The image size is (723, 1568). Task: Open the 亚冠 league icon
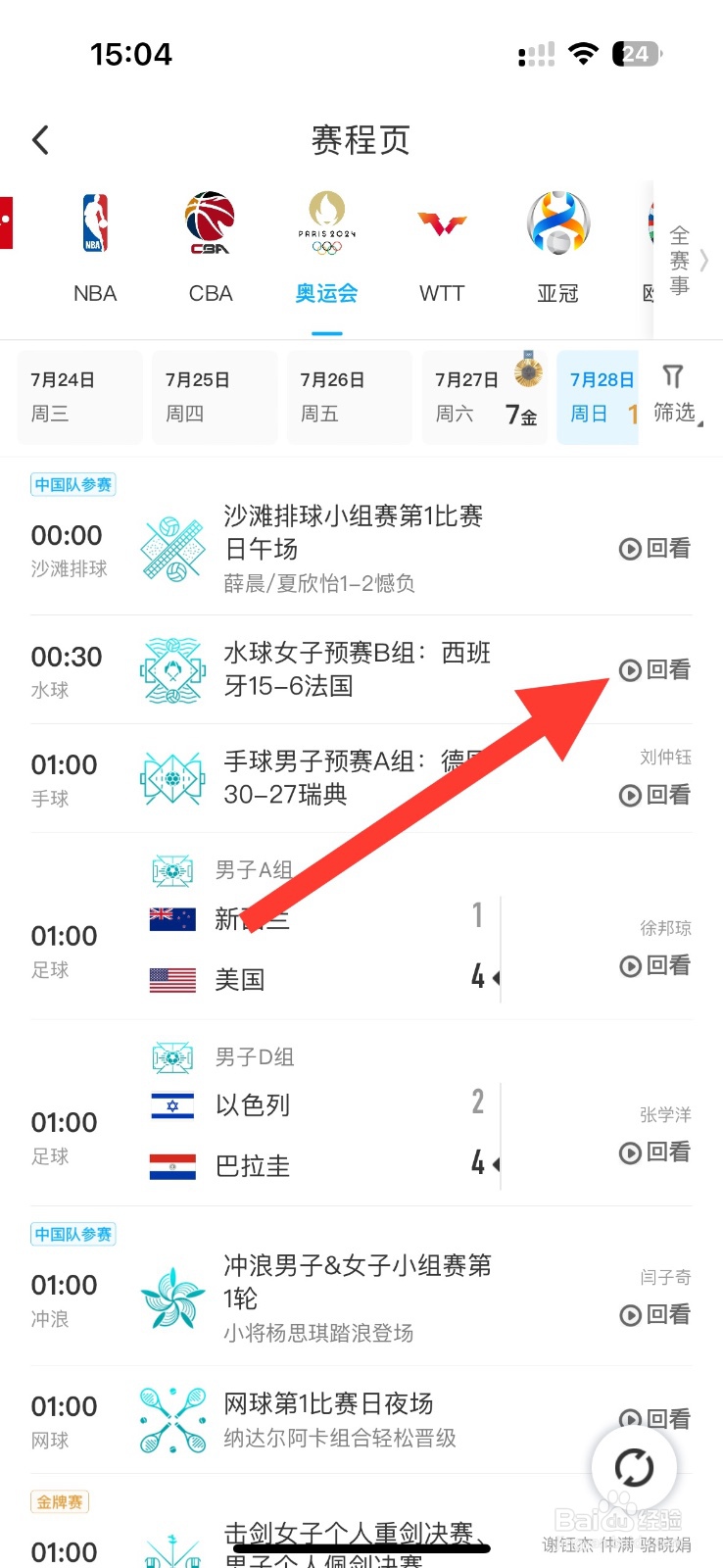click(x=557, y=223)
